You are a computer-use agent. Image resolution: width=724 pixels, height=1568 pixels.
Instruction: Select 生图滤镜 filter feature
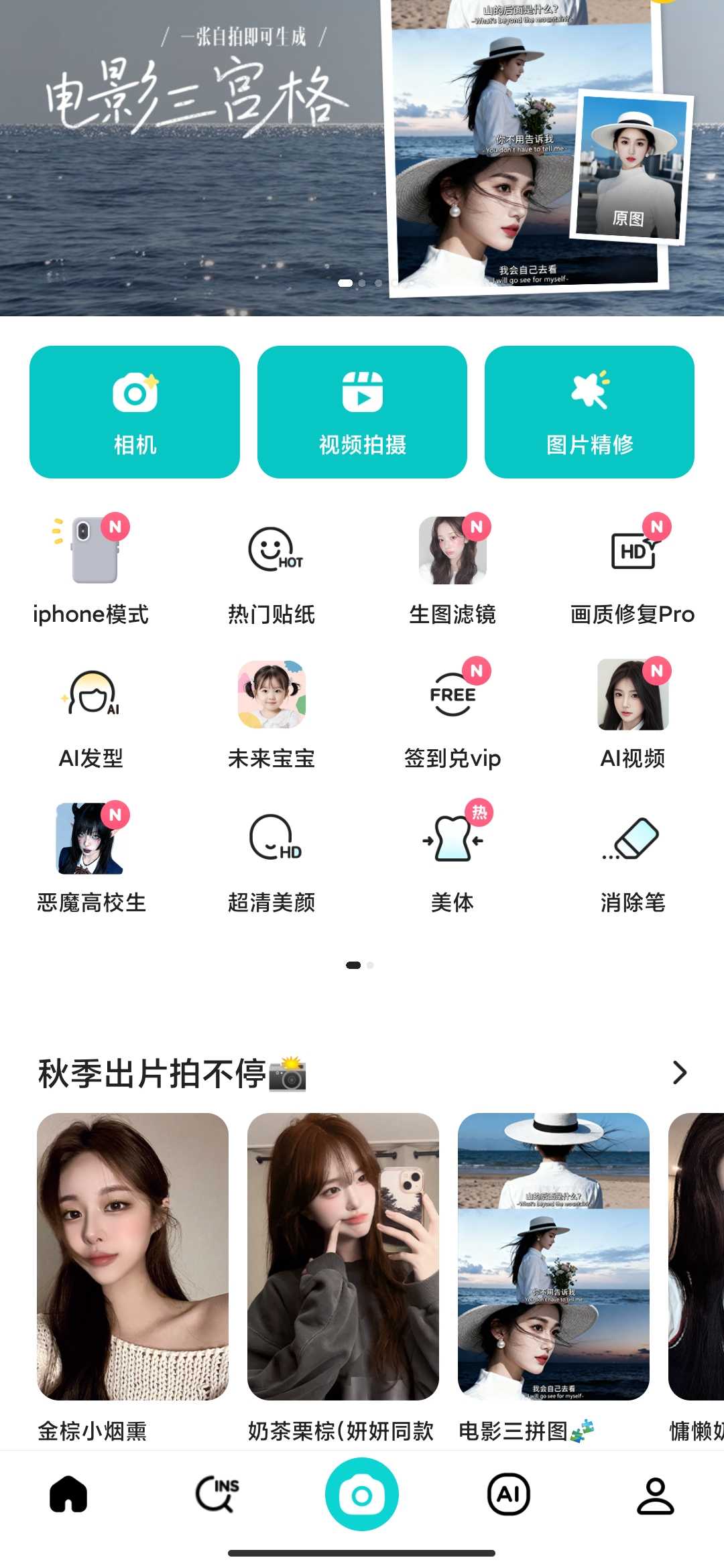(452, 570)
